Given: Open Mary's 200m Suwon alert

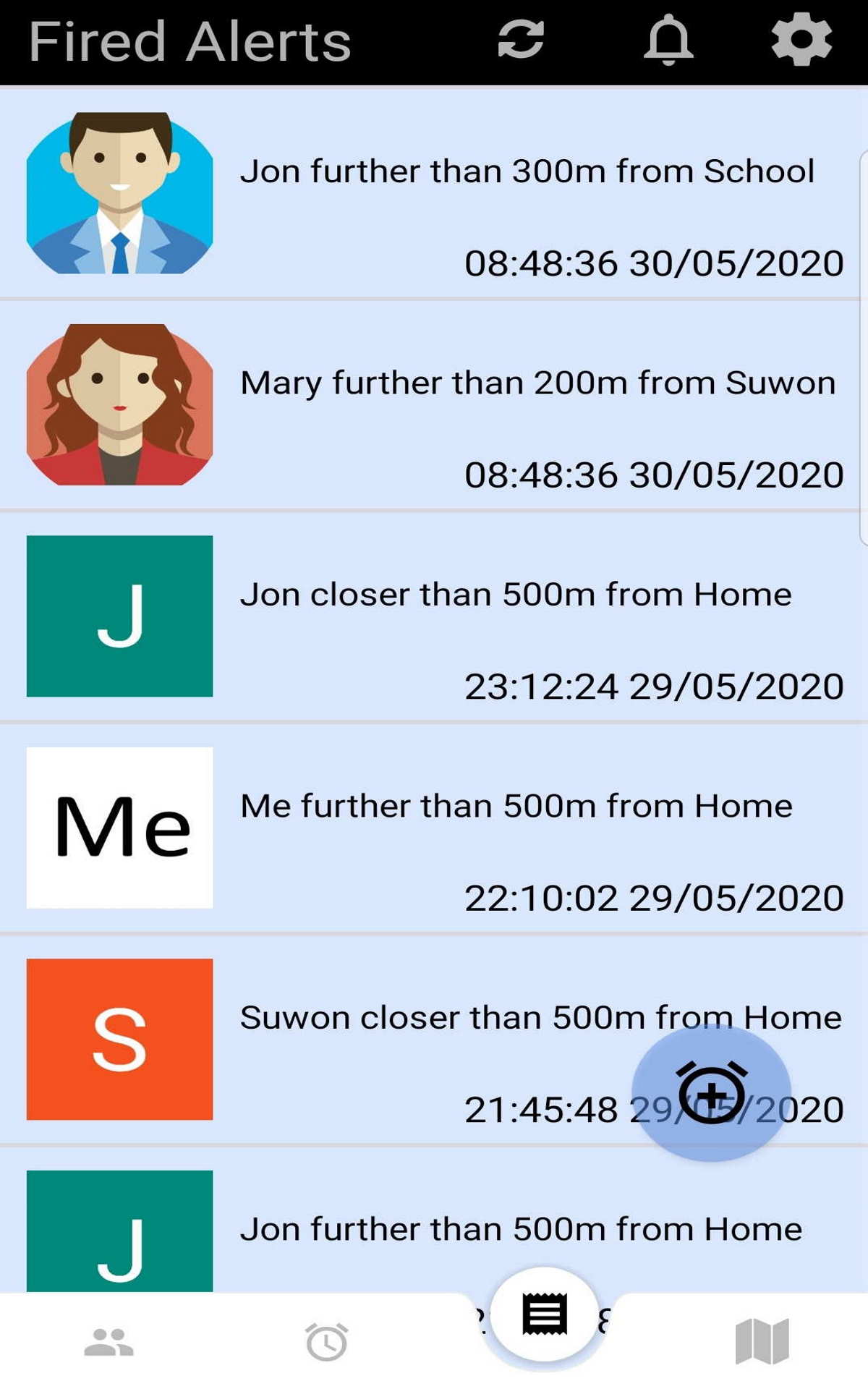Looking at the screenshot, I should click(x=537, y=383).
